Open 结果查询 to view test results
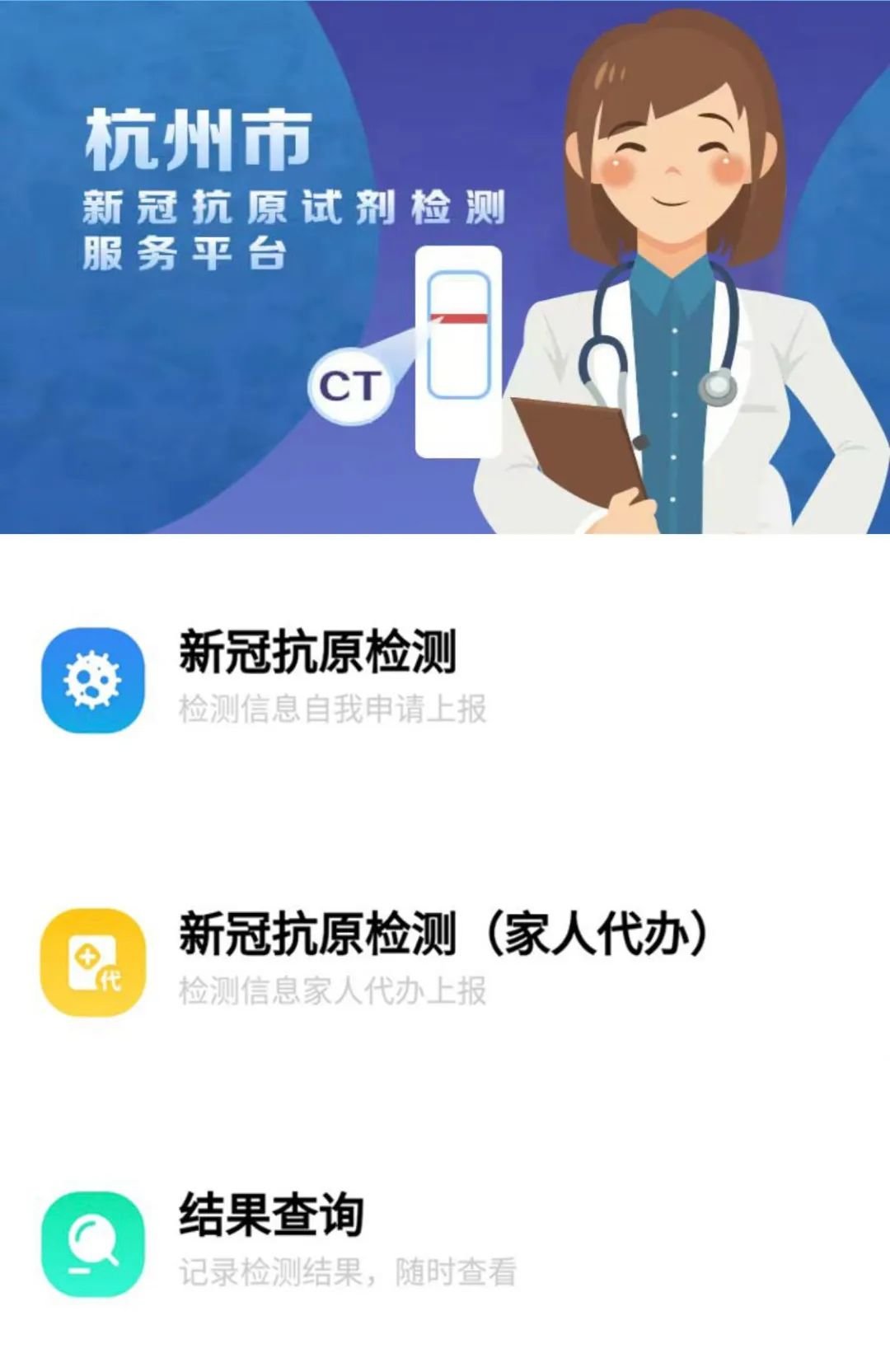Image resolution: width=890 pixels, height=1372 pixels. [x=272, y=1240]
